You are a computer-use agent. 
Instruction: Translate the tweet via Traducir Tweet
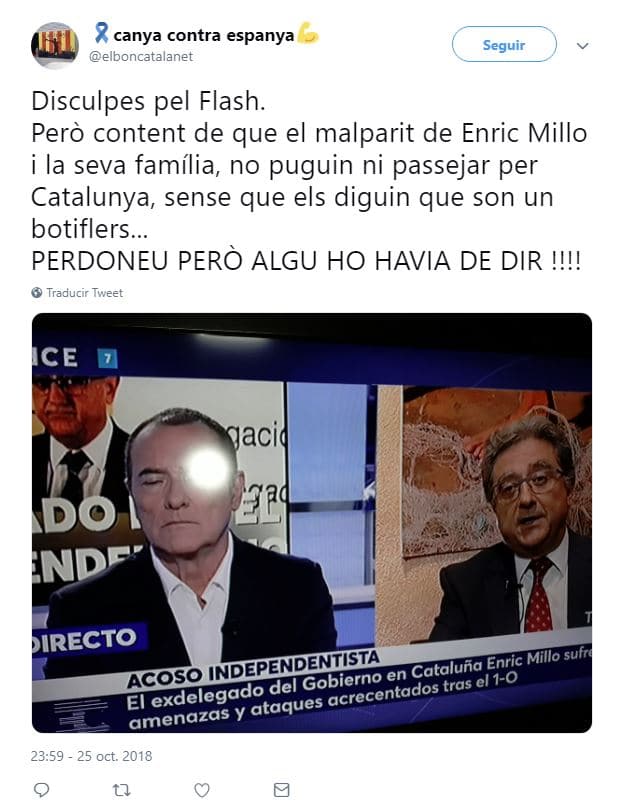coord(83,293)
